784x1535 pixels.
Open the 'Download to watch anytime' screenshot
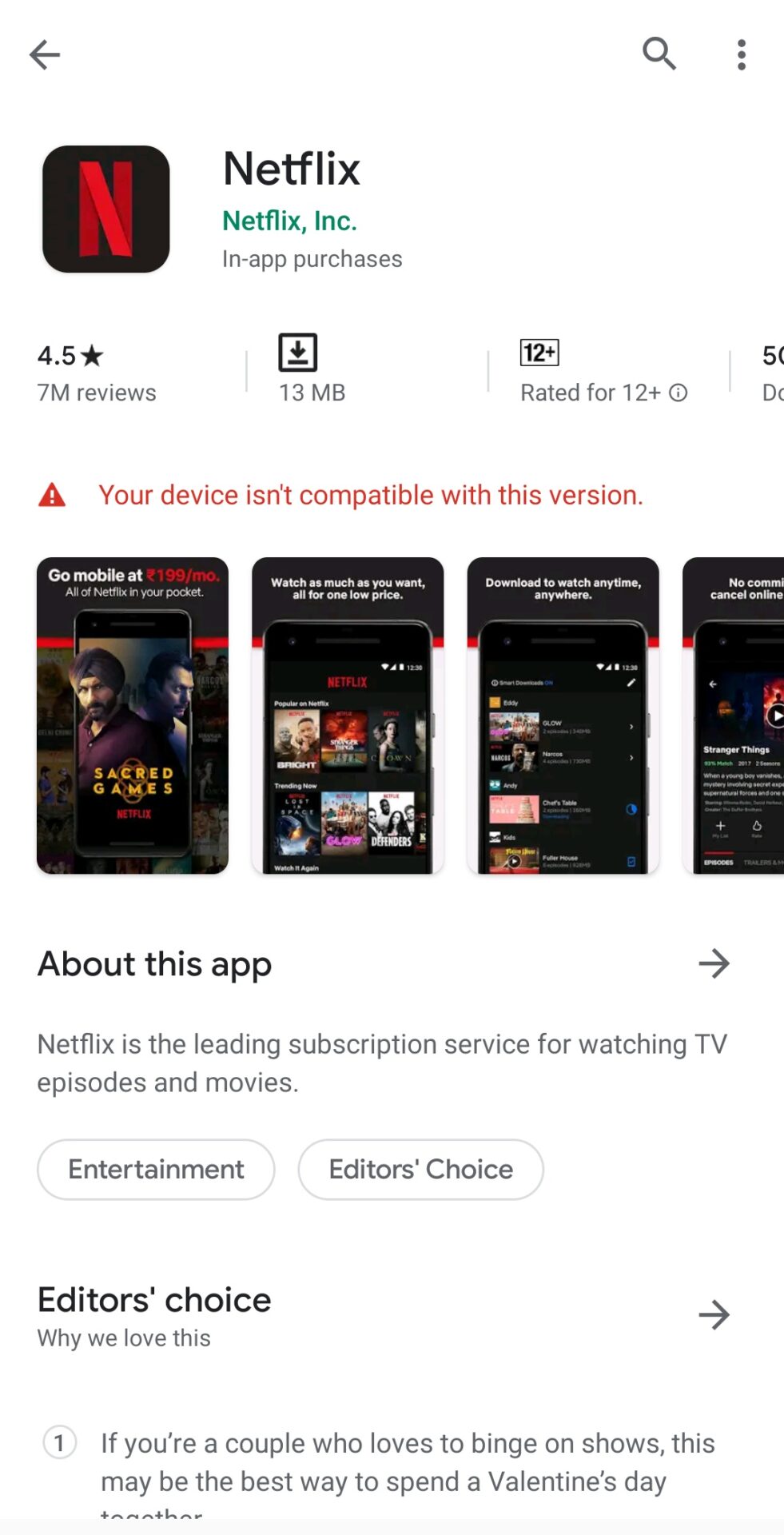[563, 716]
